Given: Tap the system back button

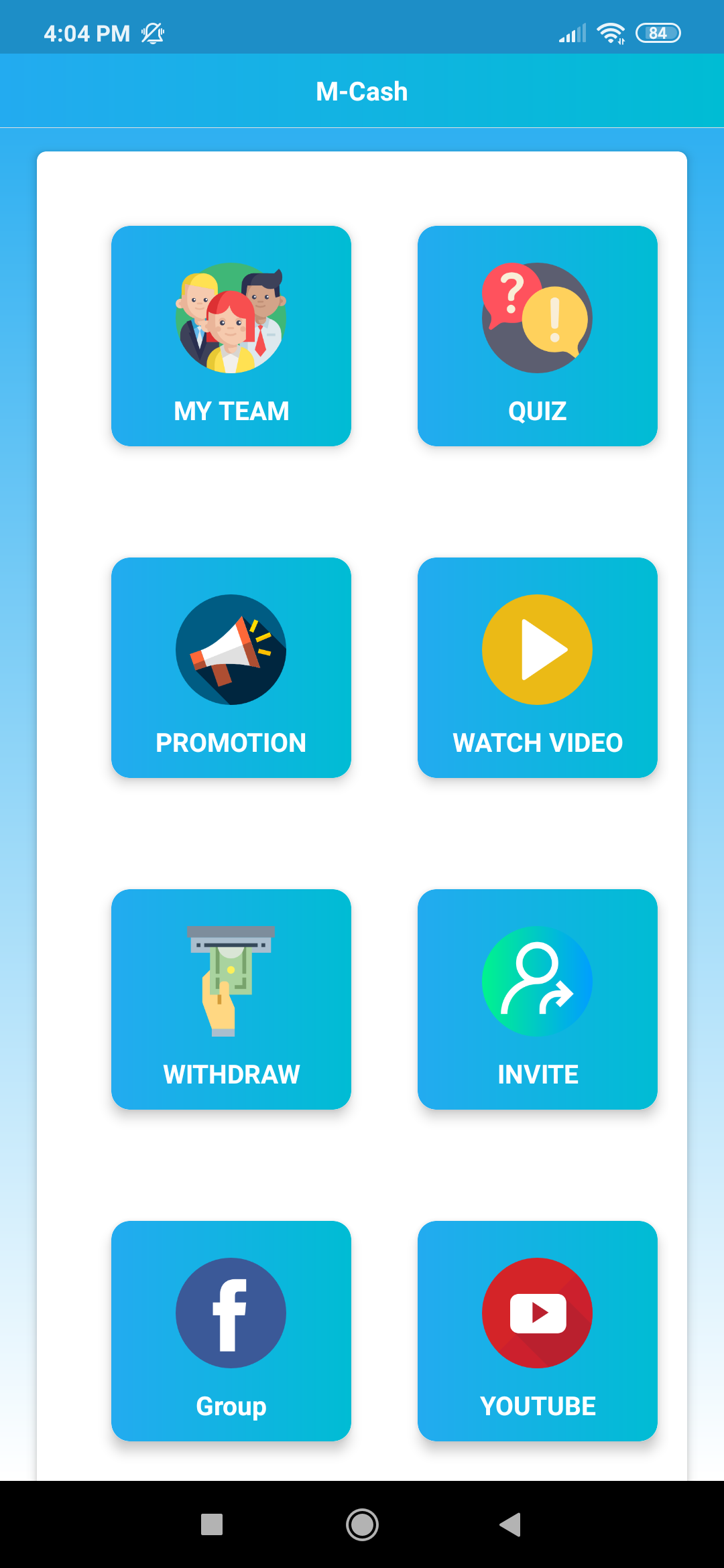Looking at the screenshot, I should coord(511,1524).
